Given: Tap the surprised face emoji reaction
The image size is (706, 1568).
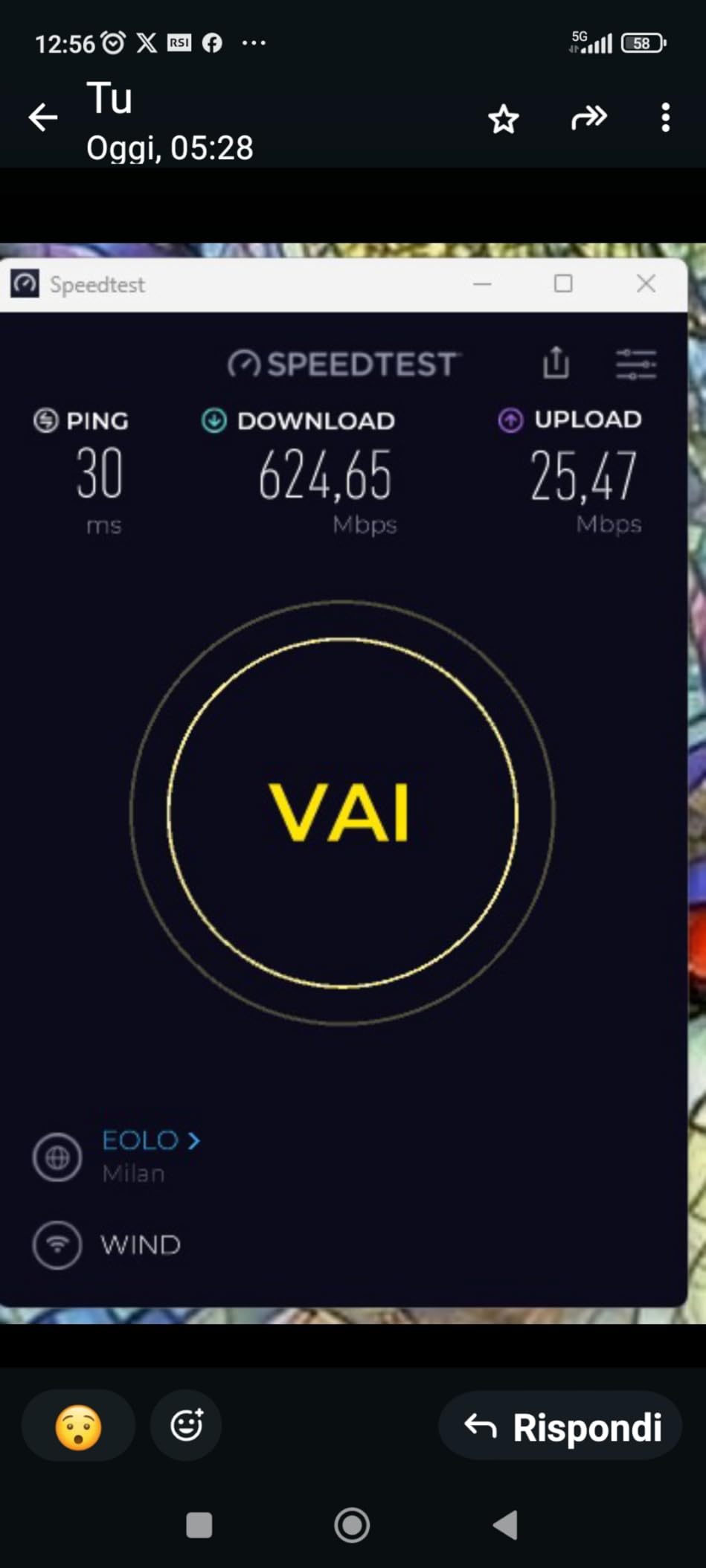Looking at the screenshot, I should tap(78, 1424).
